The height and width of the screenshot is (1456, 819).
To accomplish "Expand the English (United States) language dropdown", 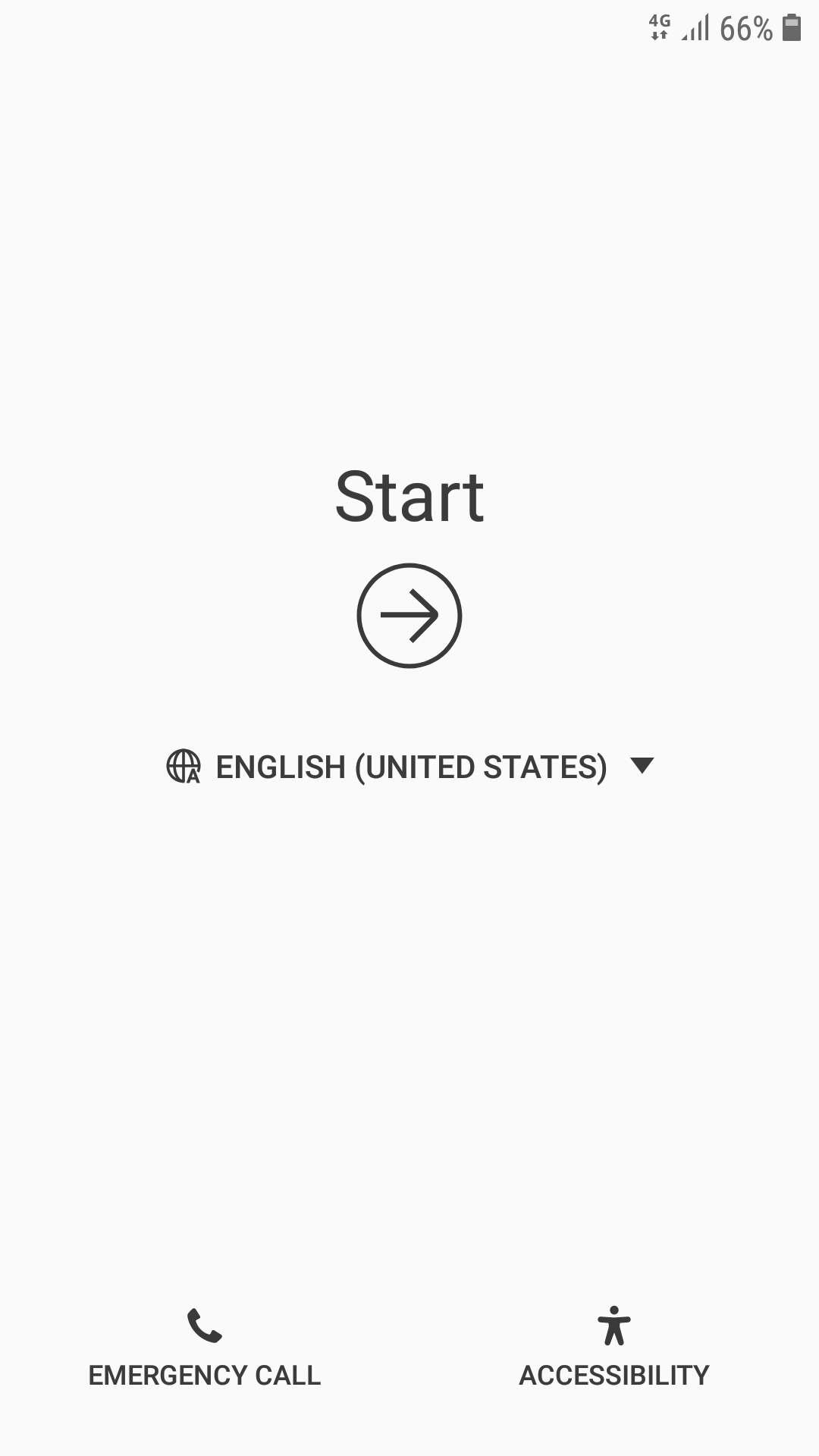I will pos(410,767).
